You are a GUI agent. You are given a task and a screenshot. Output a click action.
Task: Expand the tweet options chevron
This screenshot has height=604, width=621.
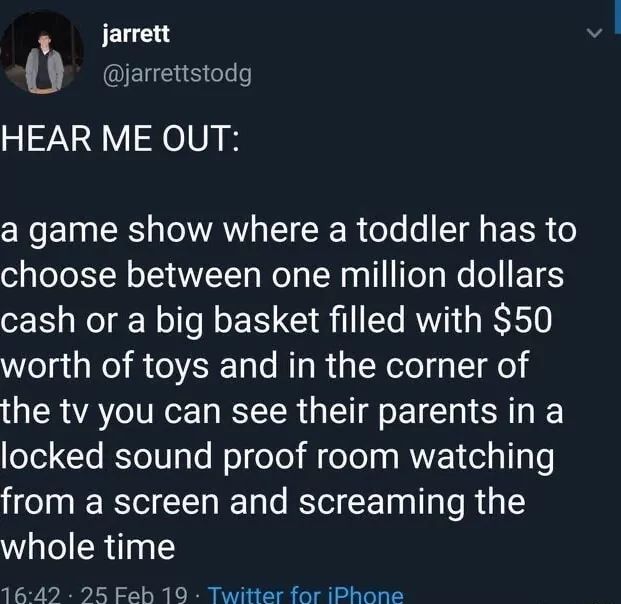(594, 33)
